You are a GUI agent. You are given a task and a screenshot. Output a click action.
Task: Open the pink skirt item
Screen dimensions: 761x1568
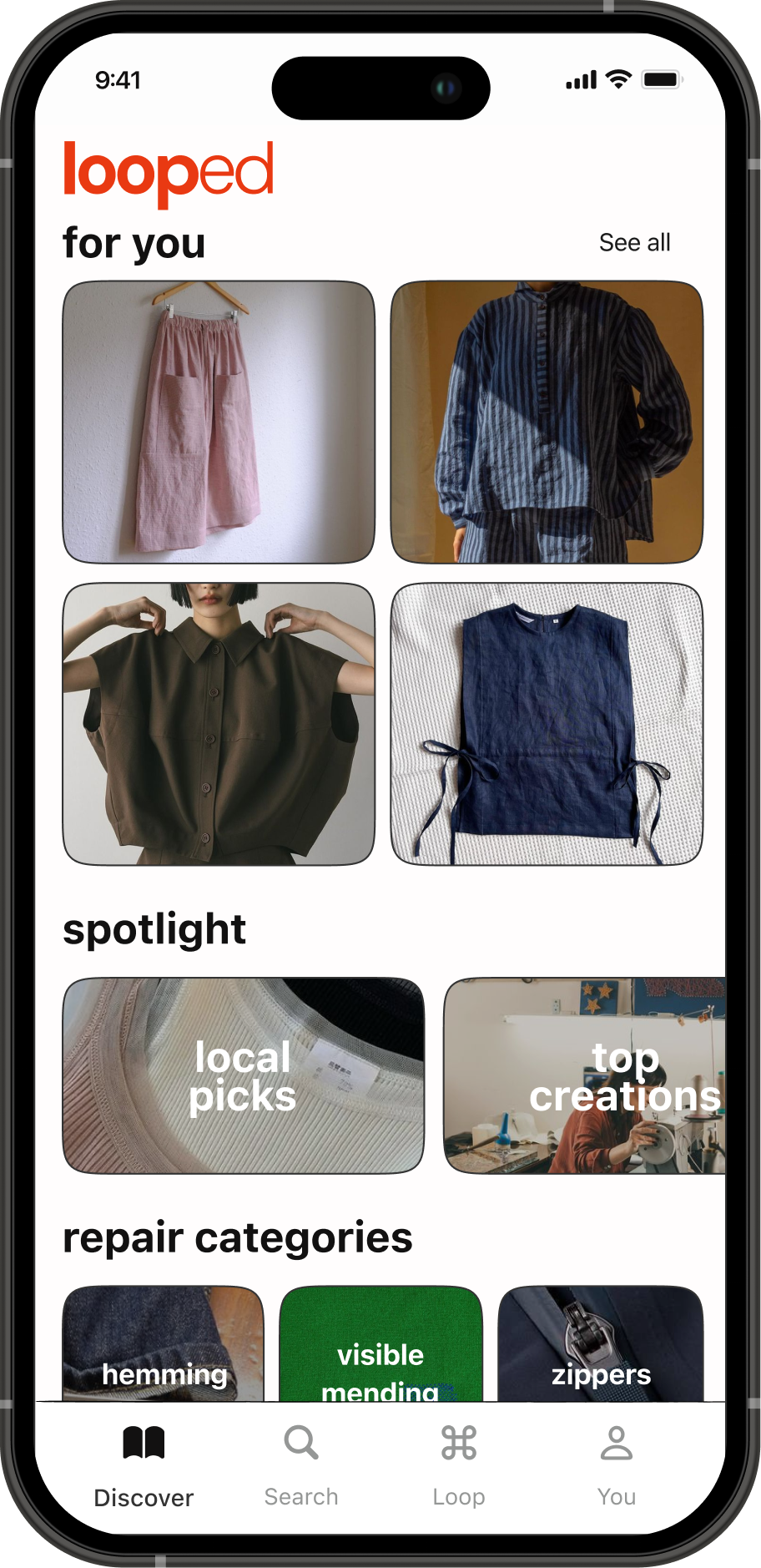pyautogui.click(x=219, y=422)
